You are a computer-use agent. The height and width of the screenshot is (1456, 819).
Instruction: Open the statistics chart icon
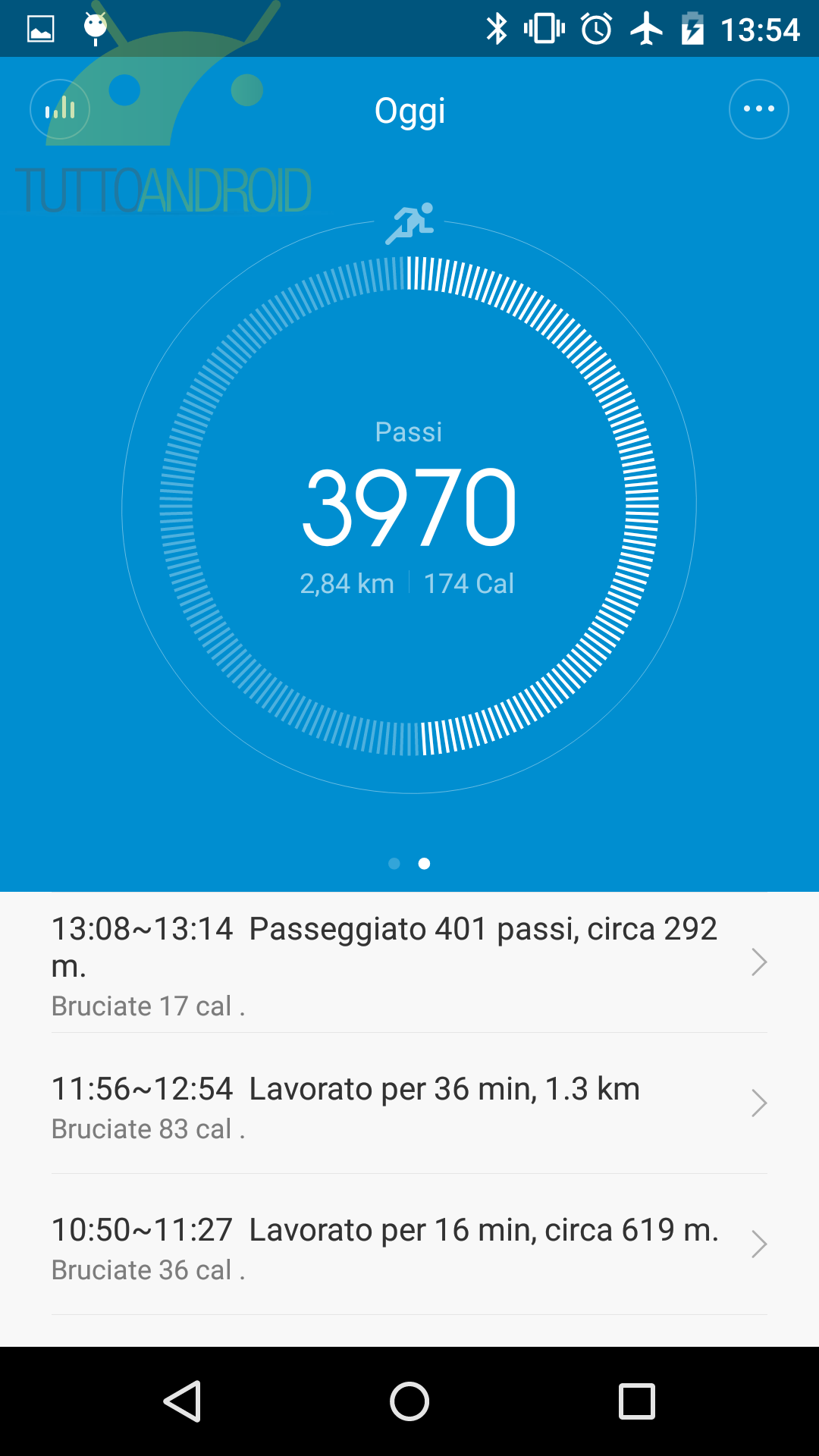[x=60, y=109]
